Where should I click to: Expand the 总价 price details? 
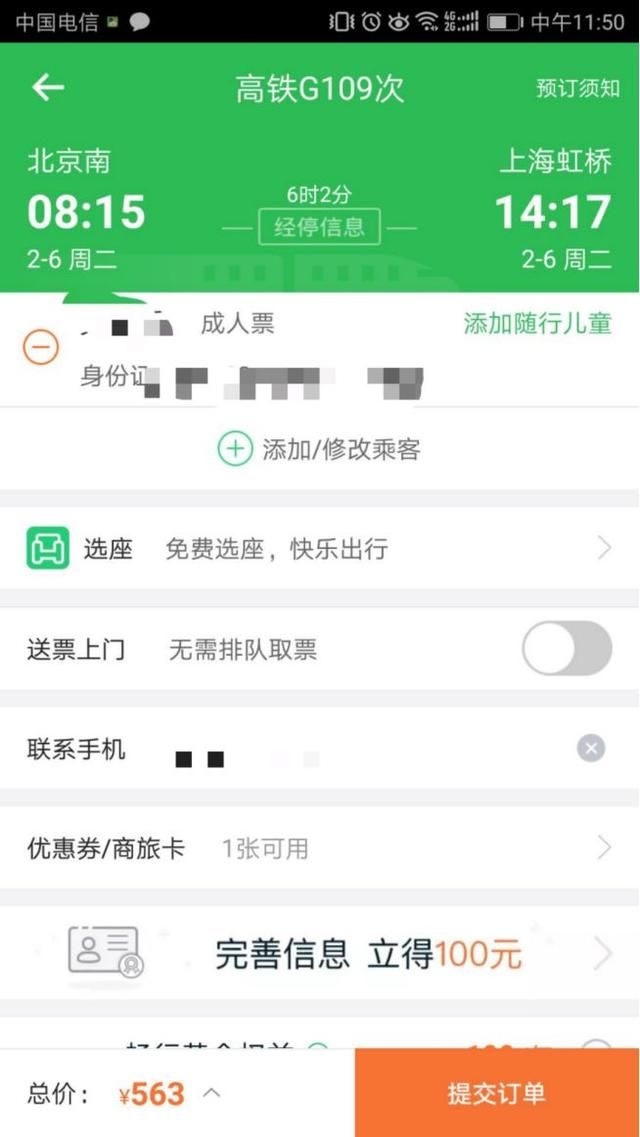pos(211,1093)
